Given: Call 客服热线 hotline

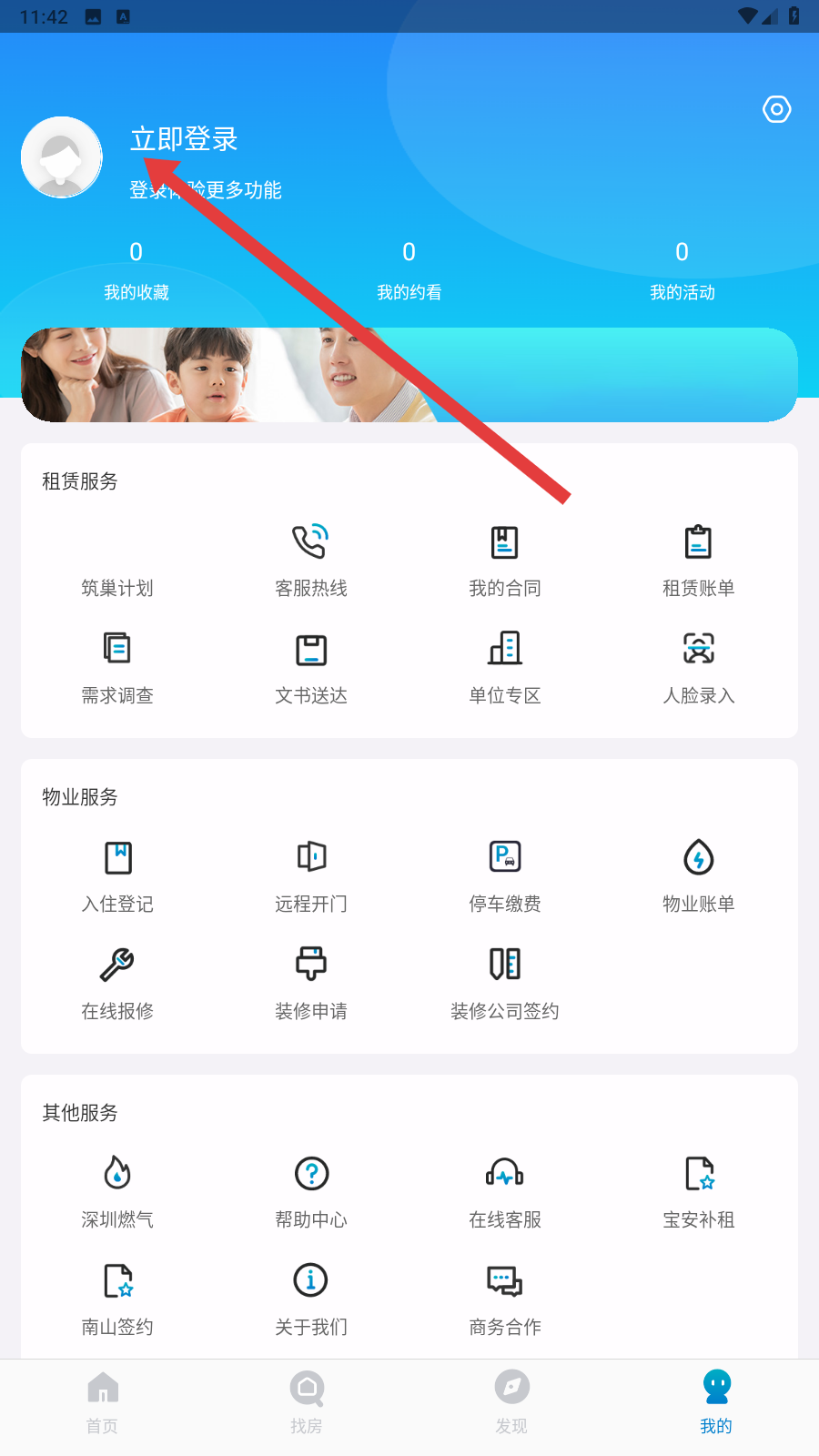Looking at the screenshot, I should [x=311, y=560].
